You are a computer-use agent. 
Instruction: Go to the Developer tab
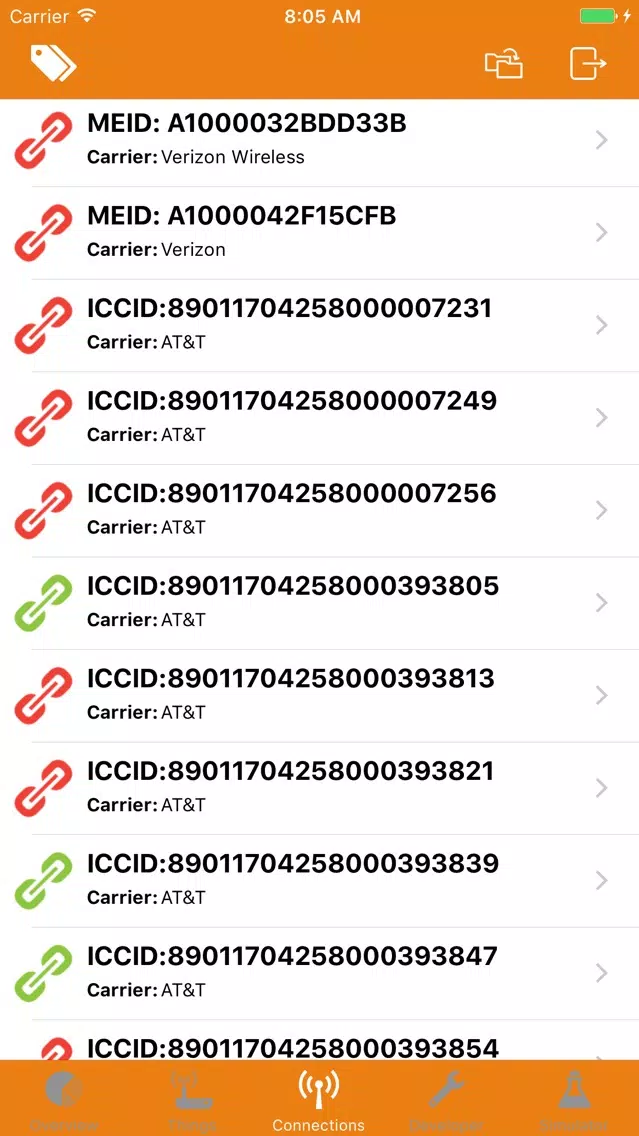[x=446, y=1099]
